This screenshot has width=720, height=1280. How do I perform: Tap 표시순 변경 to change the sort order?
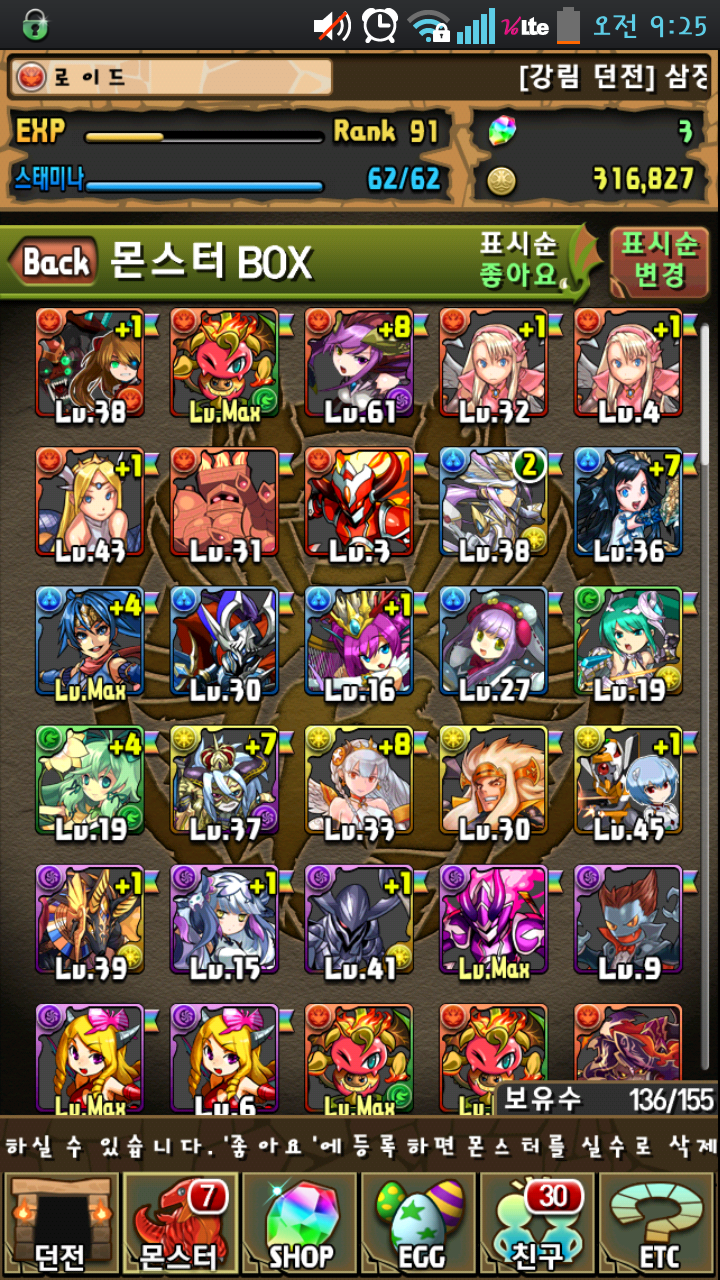(x=659, y=259)
